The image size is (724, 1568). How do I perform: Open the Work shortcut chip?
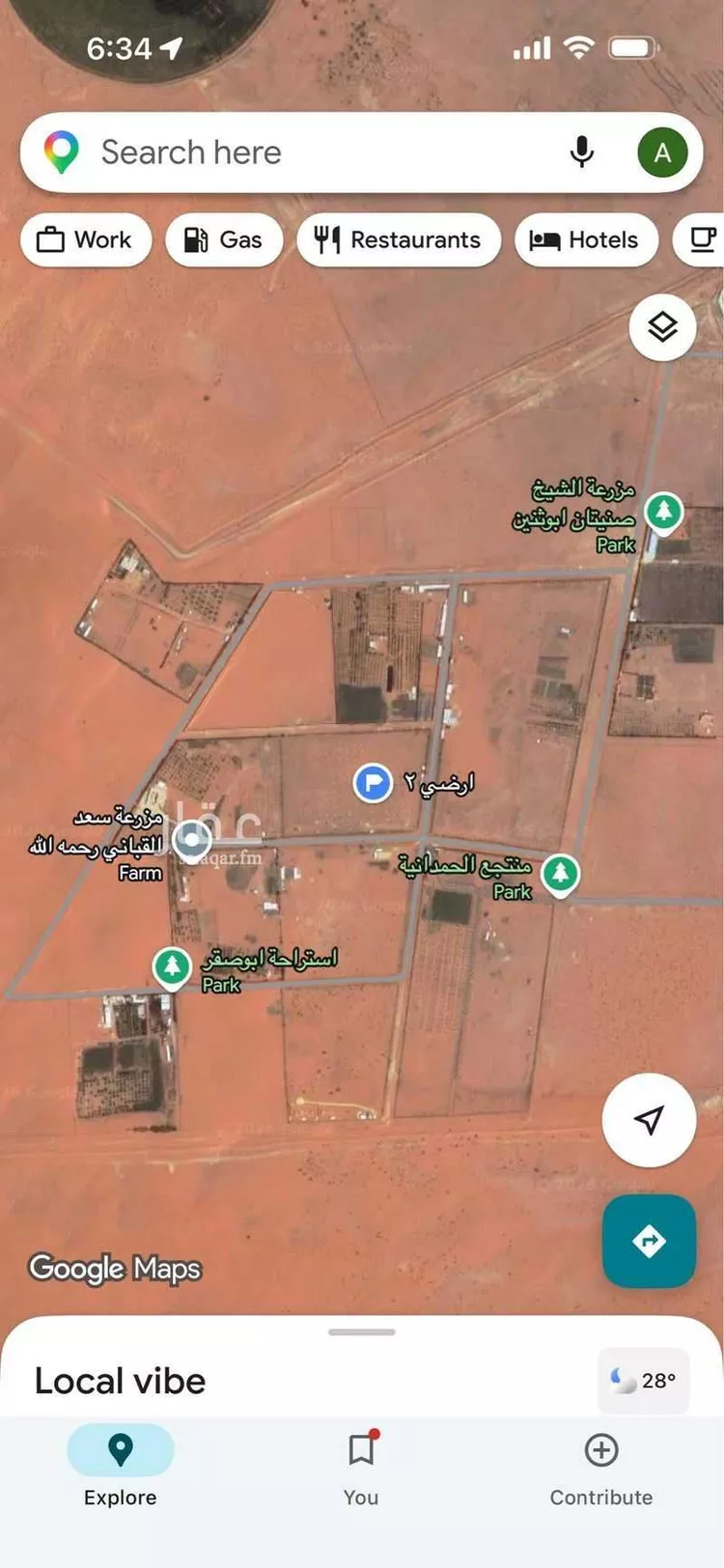click(85, 239)
